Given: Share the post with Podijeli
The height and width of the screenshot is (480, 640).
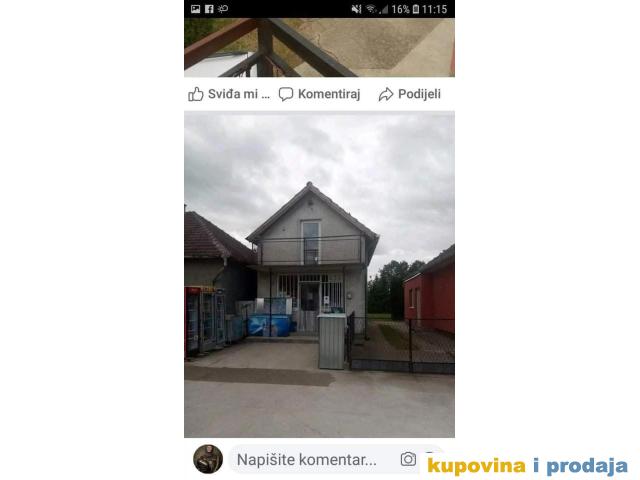Looking at the screenshot, I should click(409, 94).
